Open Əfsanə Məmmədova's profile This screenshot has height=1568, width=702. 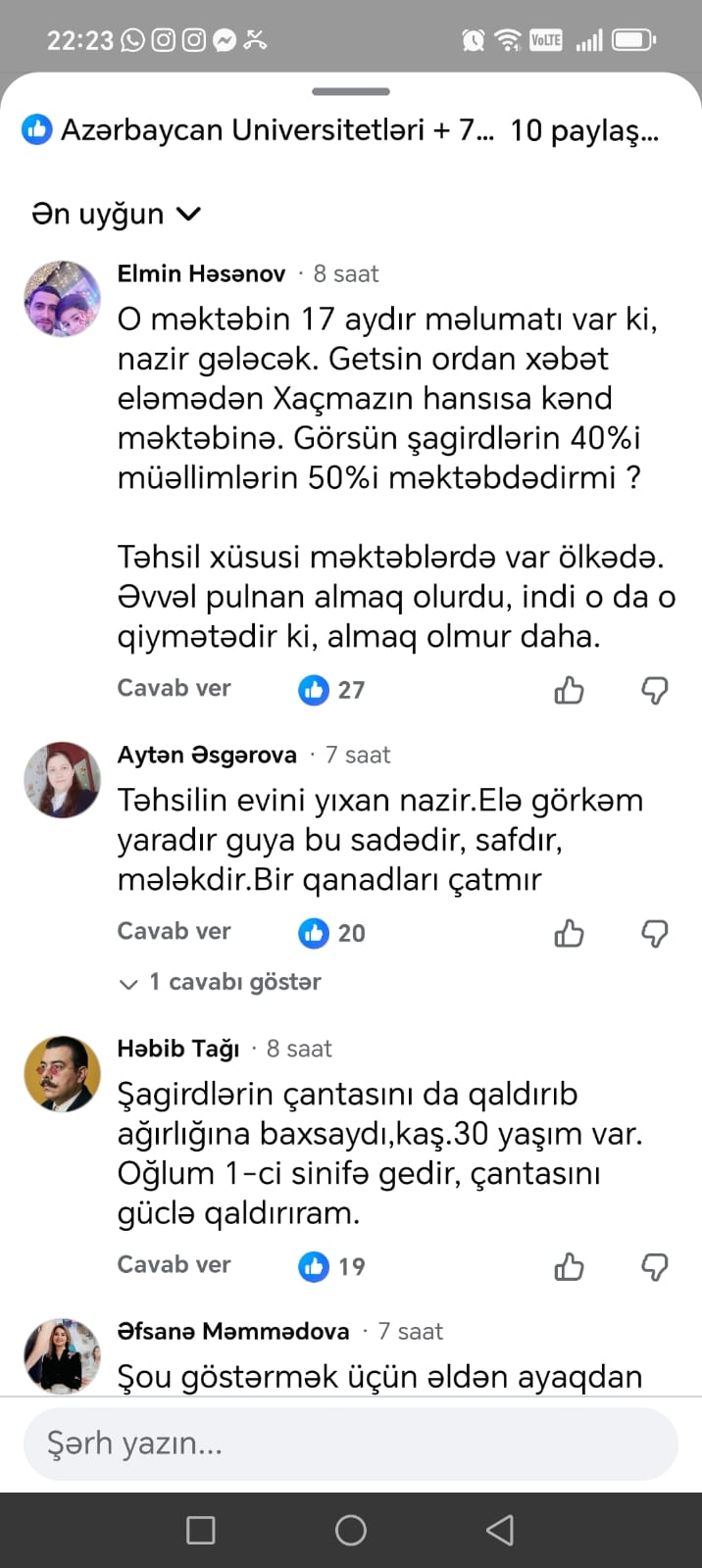click(233, 1331)
